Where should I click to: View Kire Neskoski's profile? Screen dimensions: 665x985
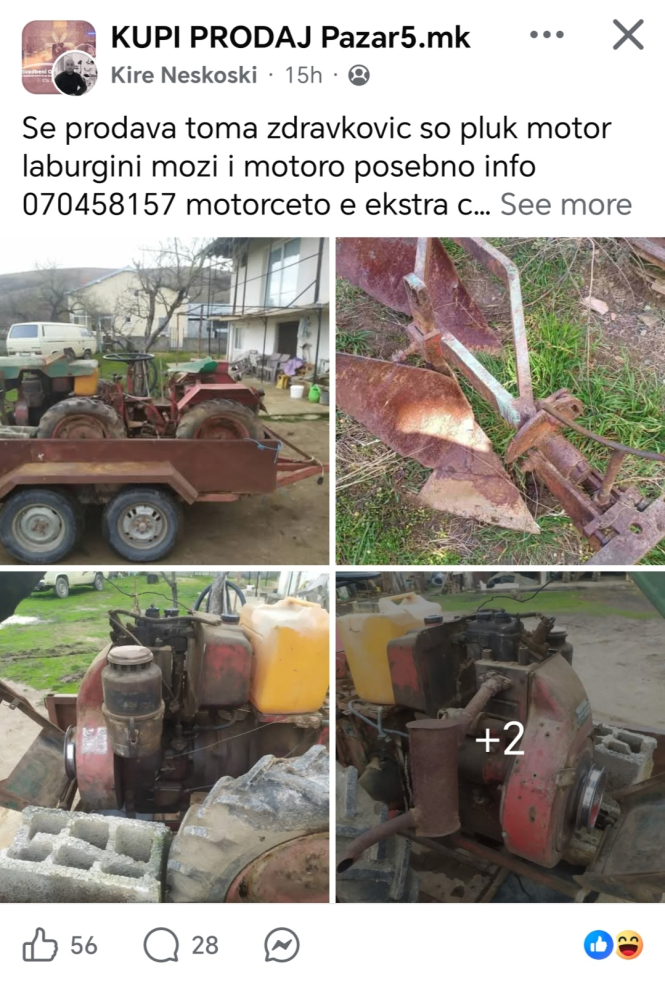tap(183, 75)
